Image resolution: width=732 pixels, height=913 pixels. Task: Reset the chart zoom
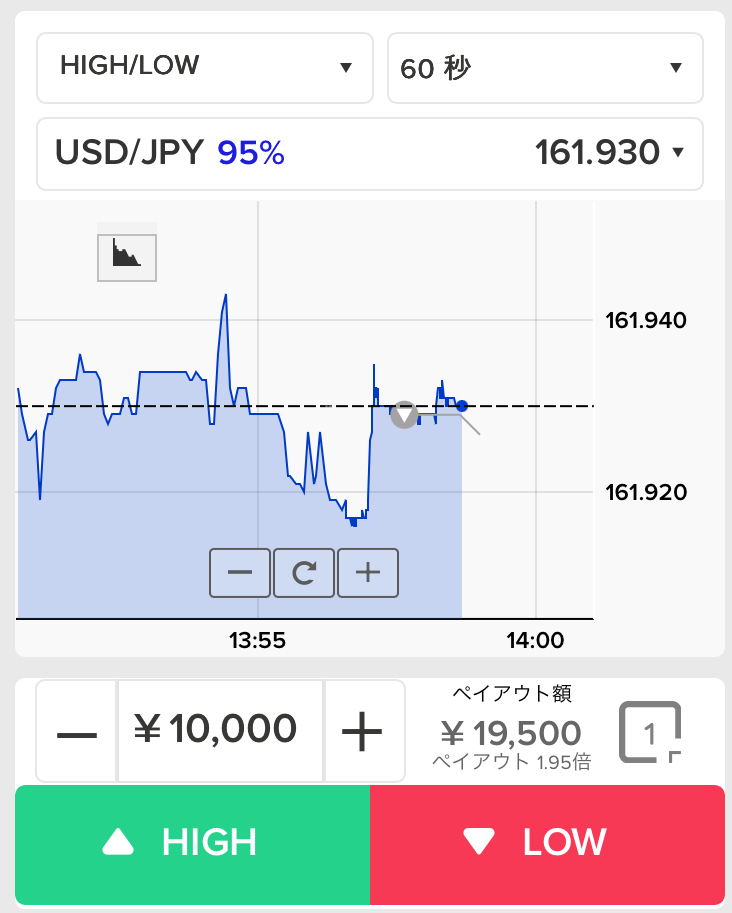point(304,573)
